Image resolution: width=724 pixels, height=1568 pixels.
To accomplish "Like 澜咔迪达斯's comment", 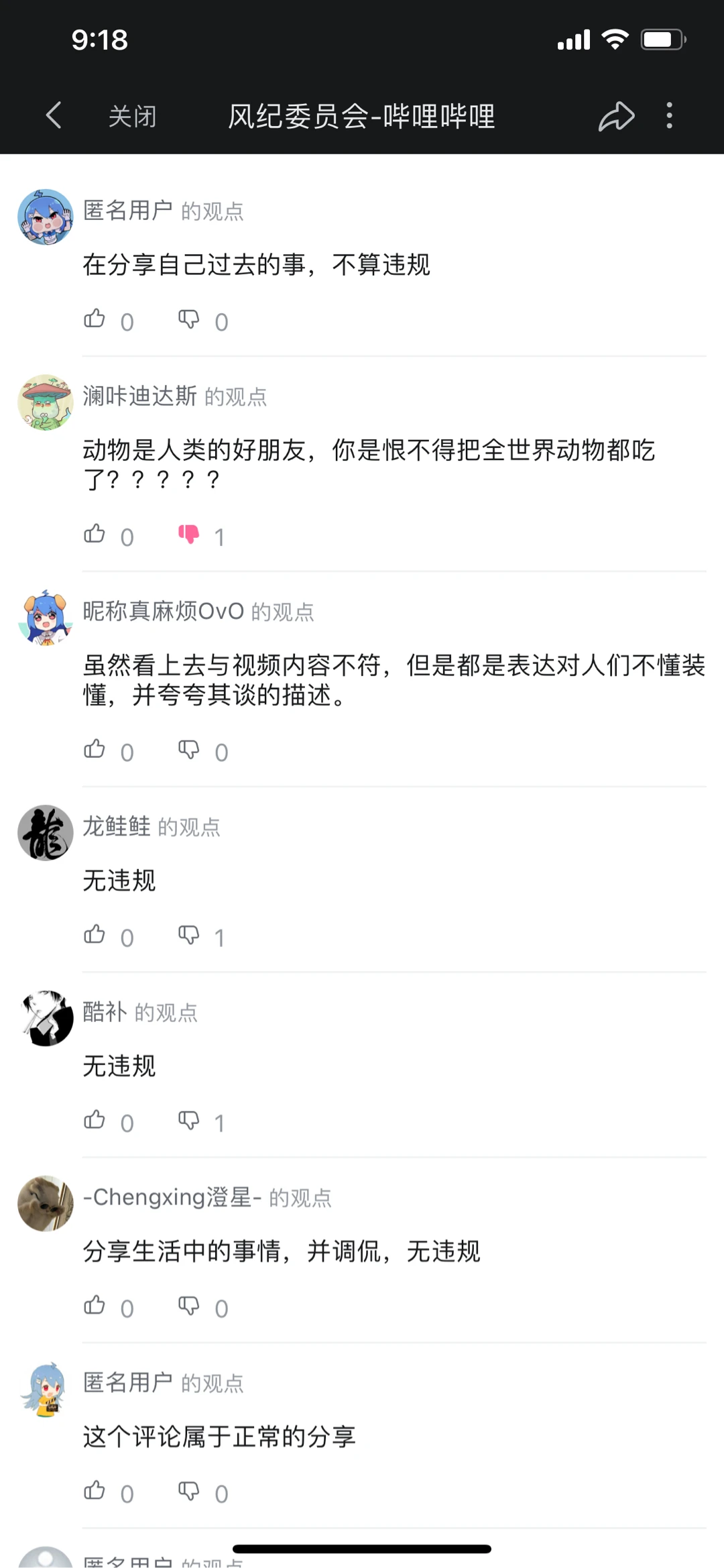I will click(95, 535).
